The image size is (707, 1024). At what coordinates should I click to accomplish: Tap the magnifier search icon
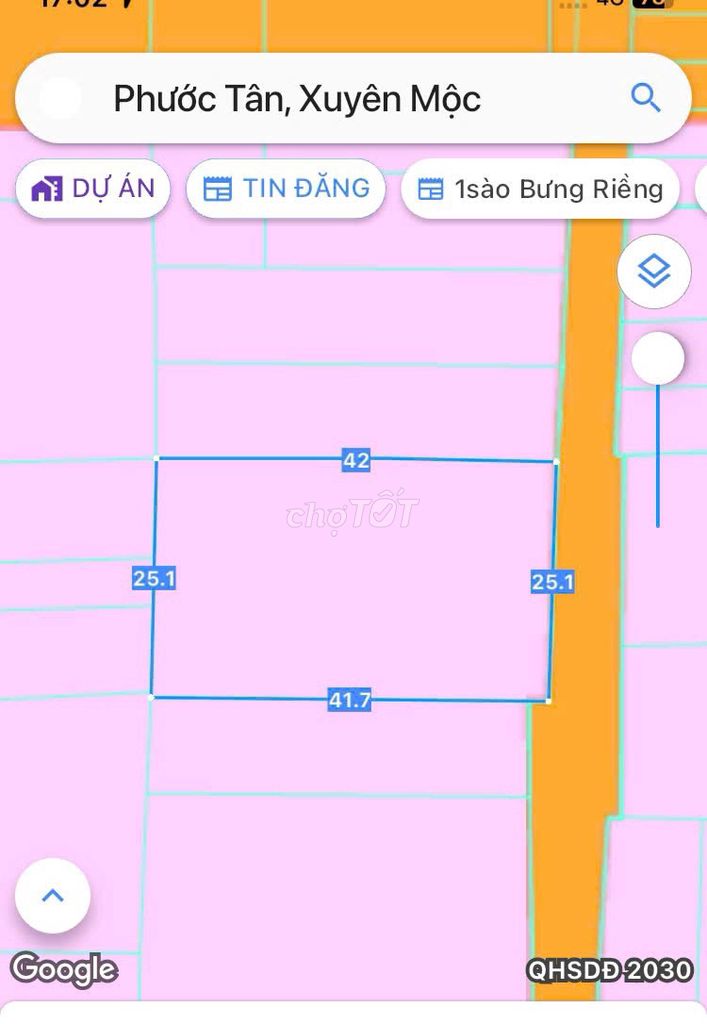646,98
